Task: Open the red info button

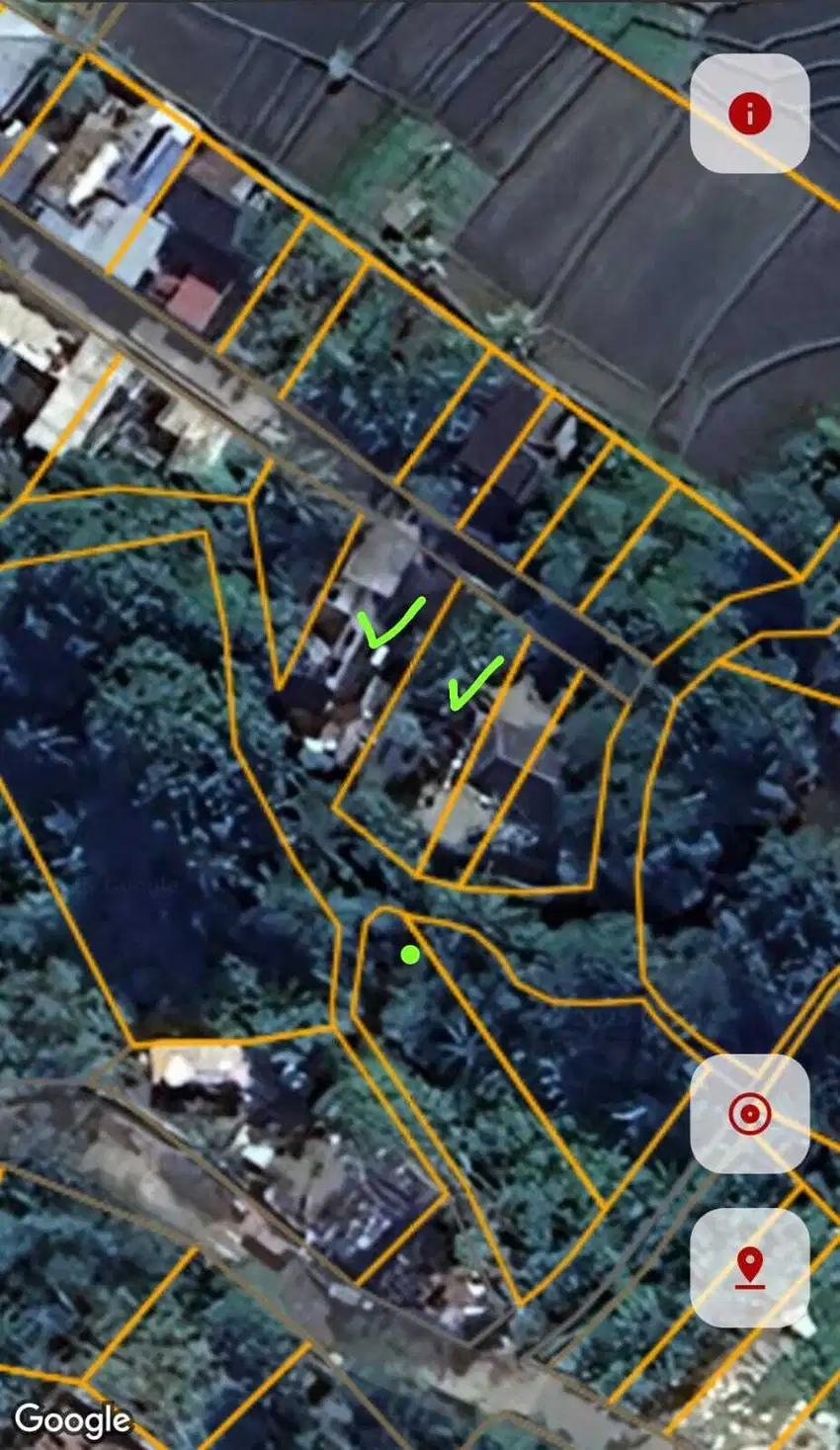Action: point(749,114)
